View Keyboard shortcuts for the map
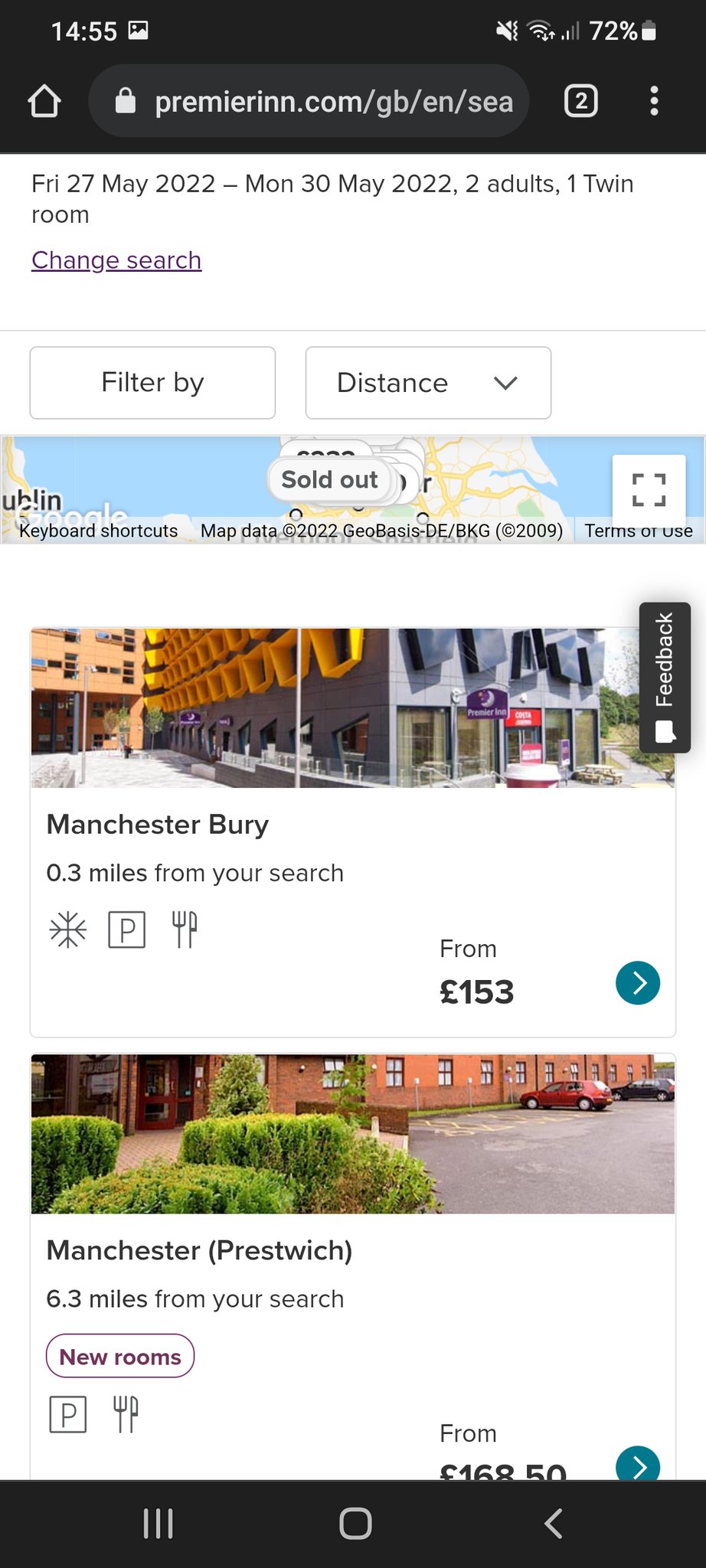The height and width of the screenshot is (1568, 706). coord(98,531)
